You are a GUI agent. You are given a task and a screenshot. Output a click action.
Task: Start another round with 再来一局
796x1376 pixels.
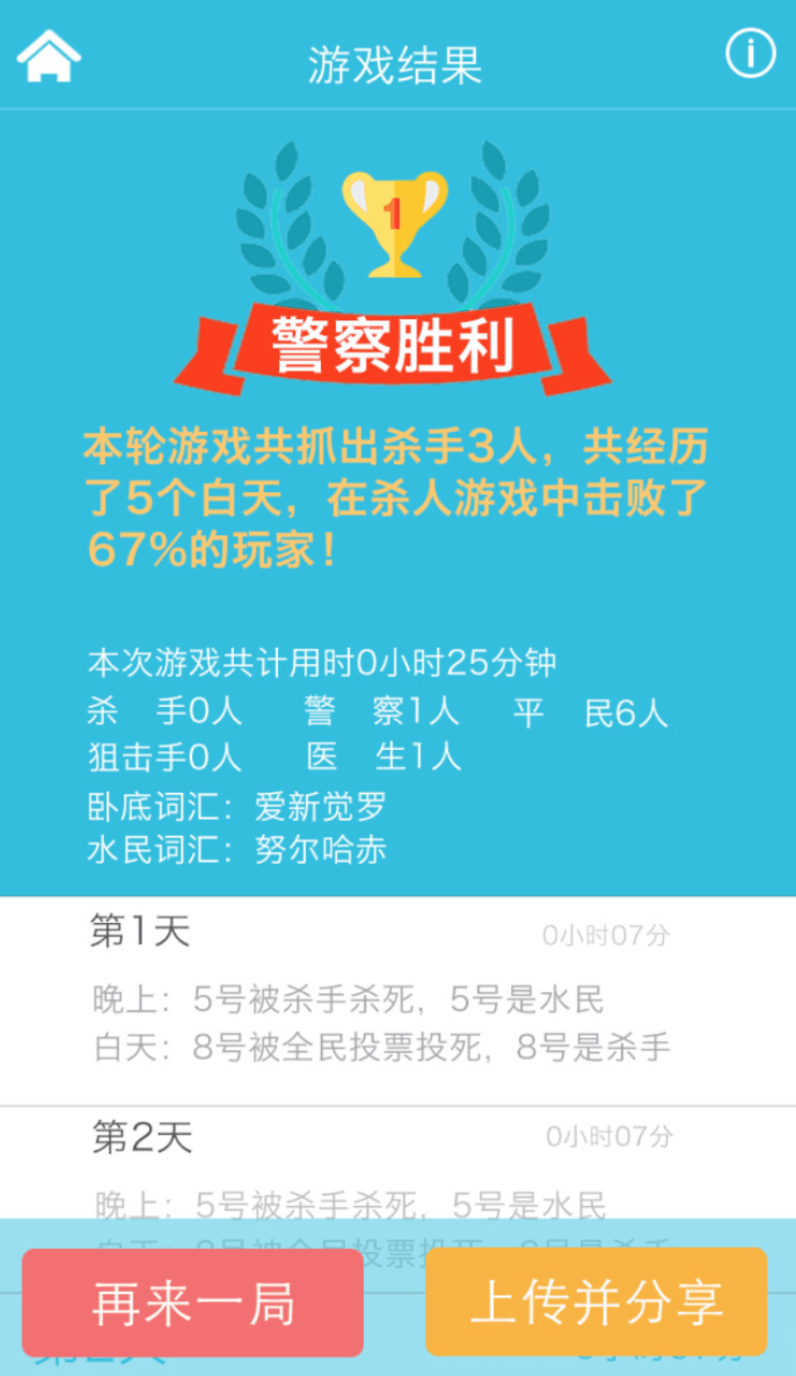pos(193,1302)
